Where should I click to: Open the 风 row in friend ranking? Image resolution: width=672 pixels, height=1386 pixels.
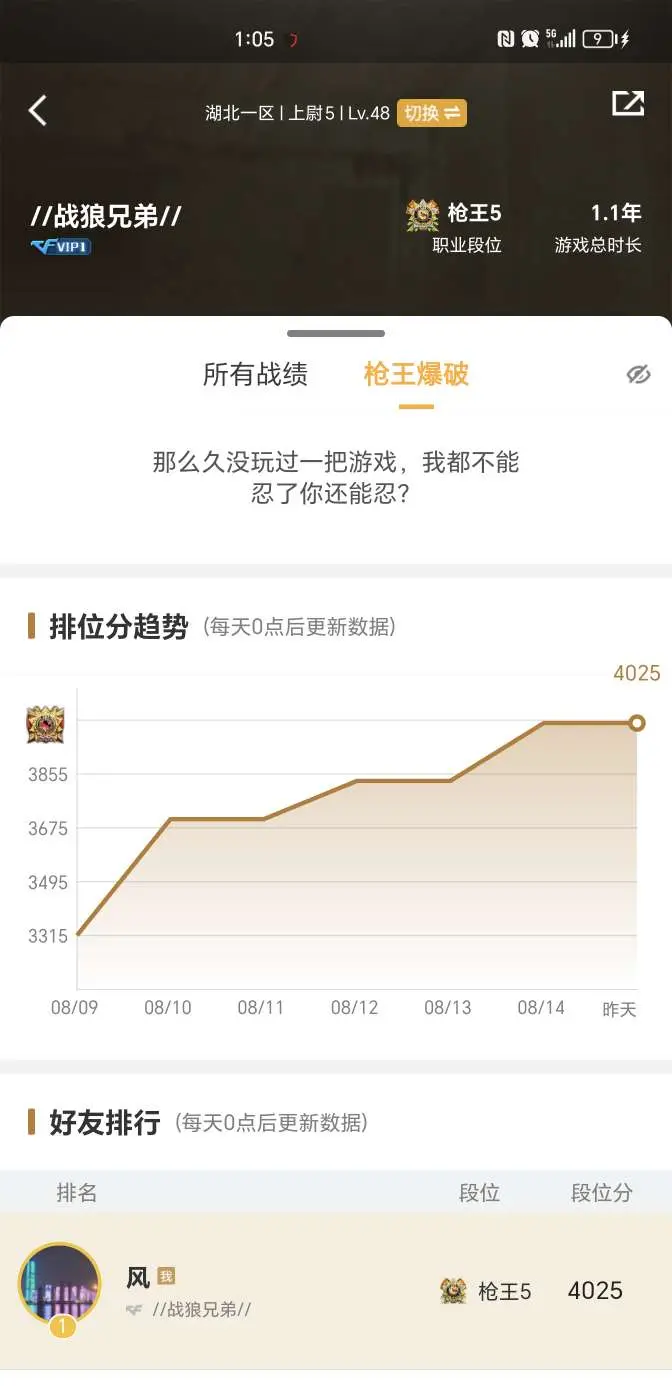coord(336,1291)
